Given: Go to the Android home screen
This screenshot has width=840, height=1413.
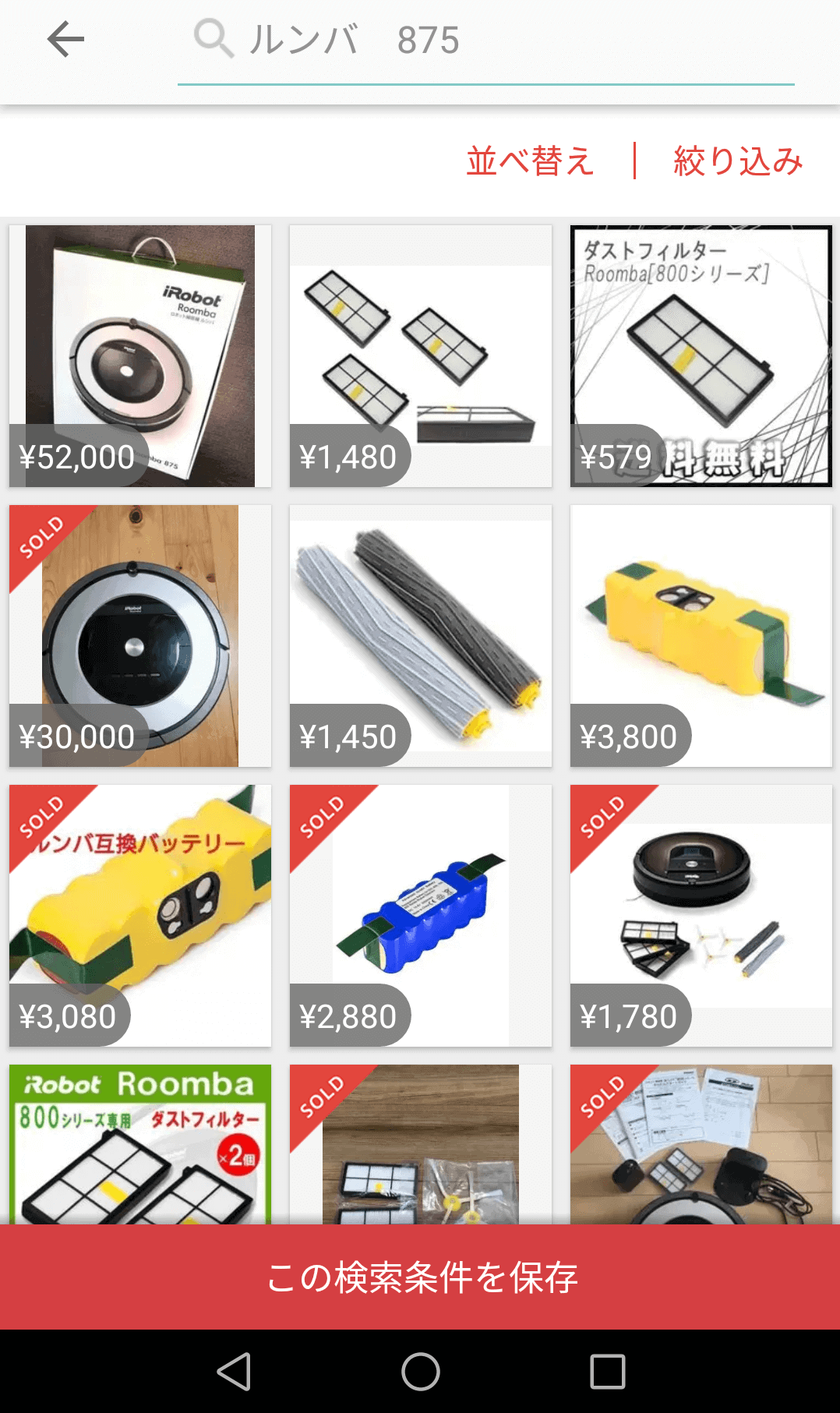Looking at the screenshot, I should pos(421,1372).
